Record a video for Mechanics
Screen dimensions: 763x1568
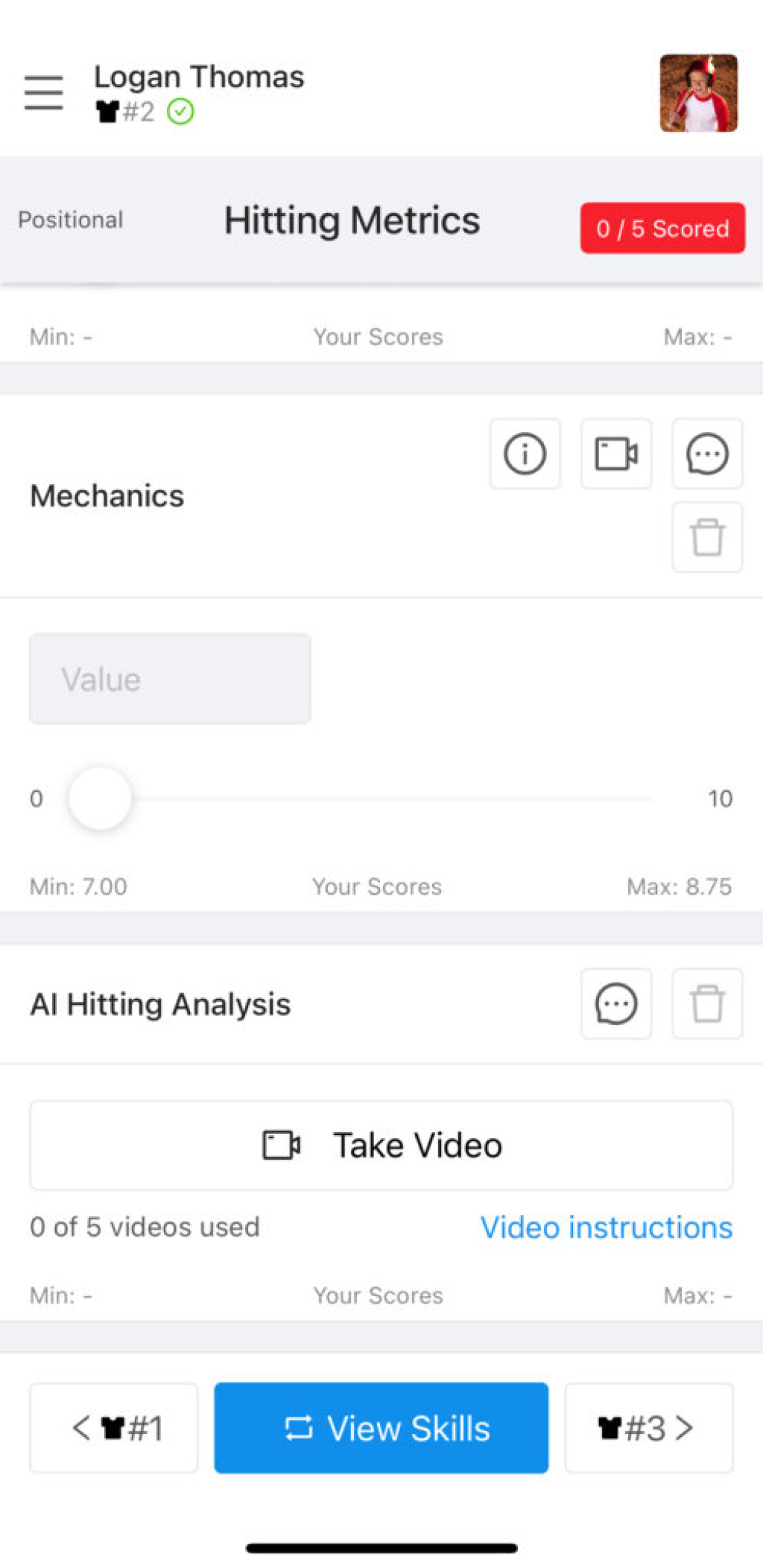(x=615, y=454)
